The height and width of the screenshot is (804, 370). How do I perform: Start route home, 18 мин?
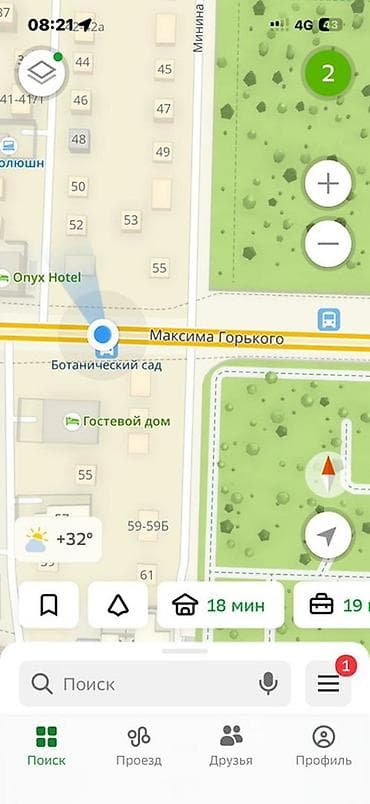[220, 605]
